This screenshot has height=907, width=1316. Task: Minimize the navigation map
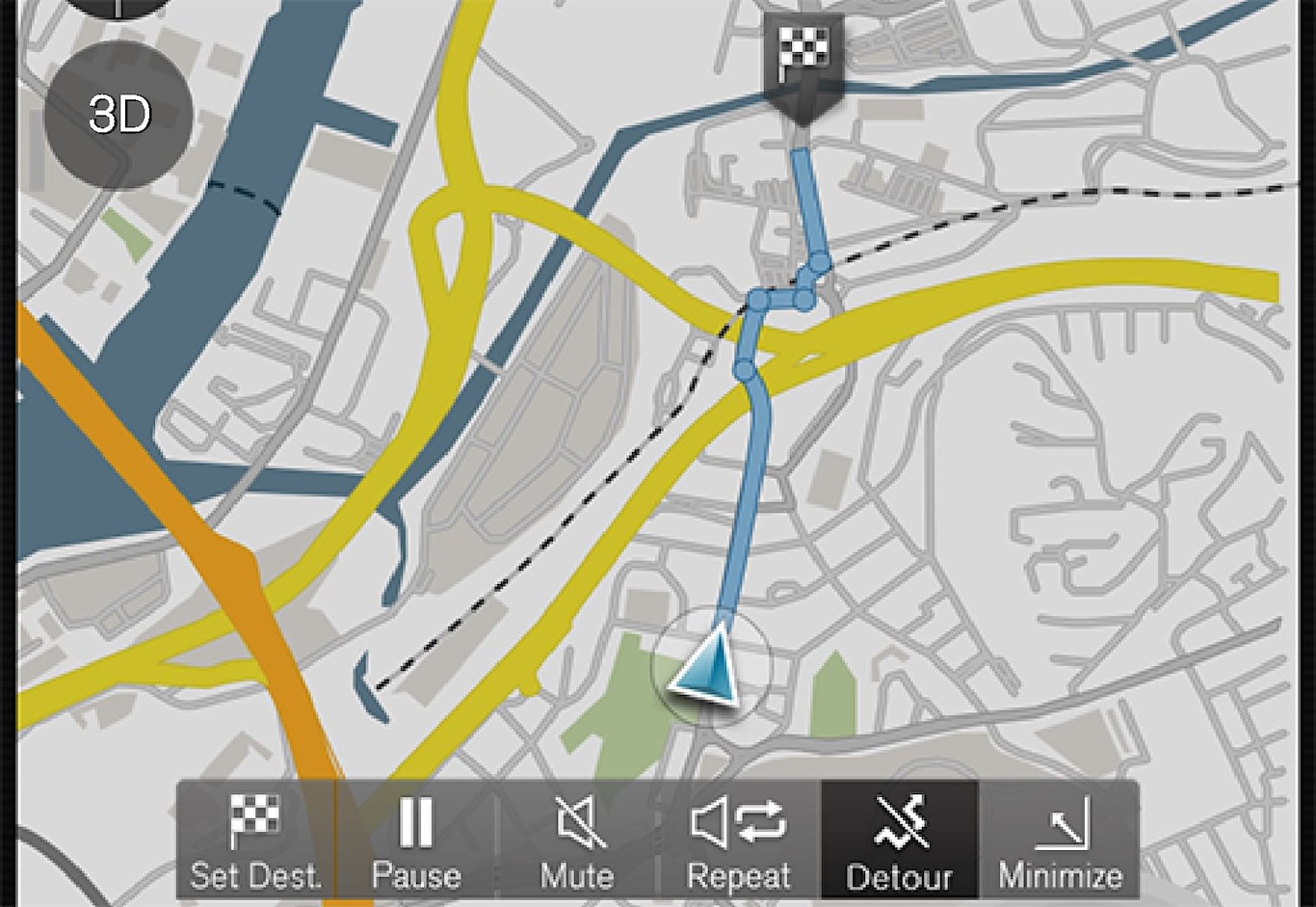tap(1060, 840)
